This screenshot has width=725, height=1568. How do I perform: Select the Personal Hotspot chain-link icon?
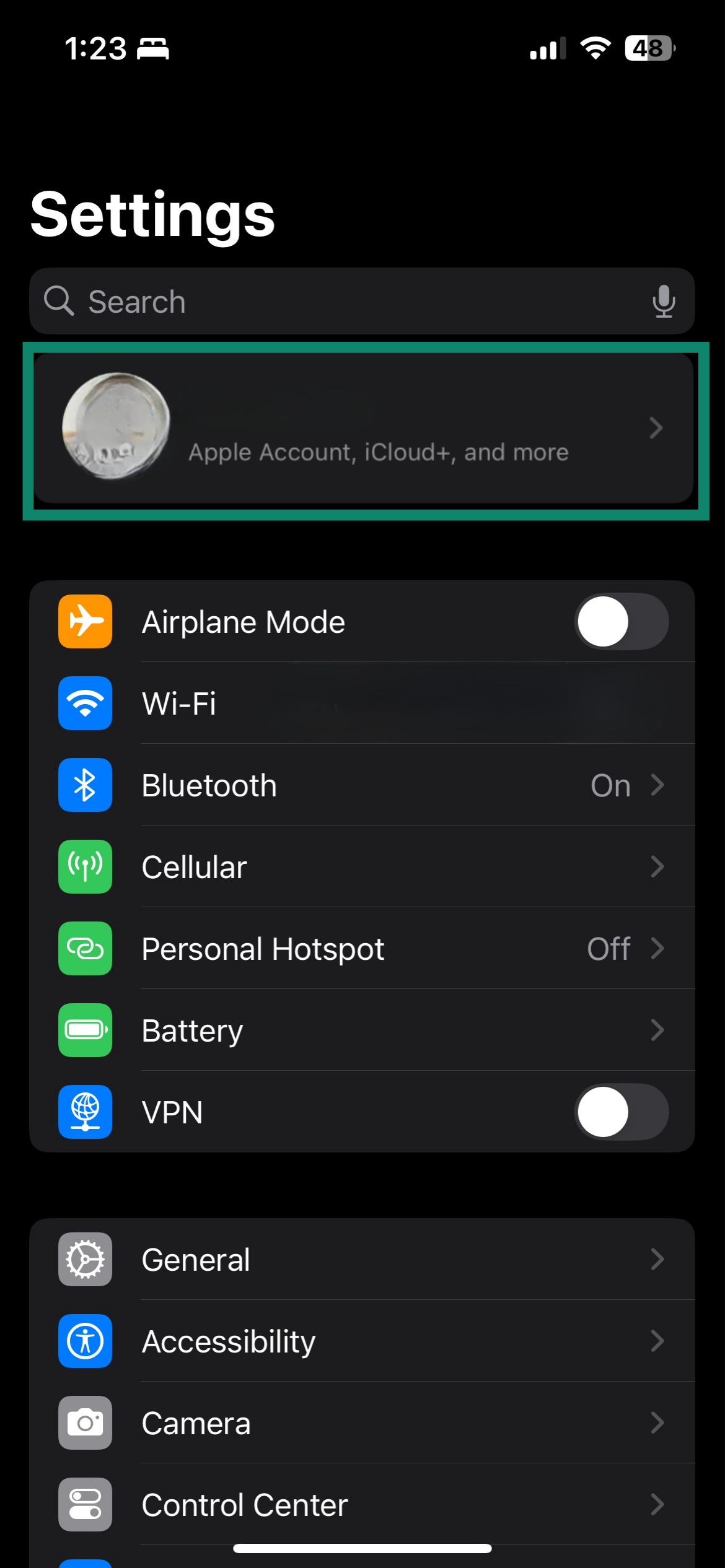85,948
